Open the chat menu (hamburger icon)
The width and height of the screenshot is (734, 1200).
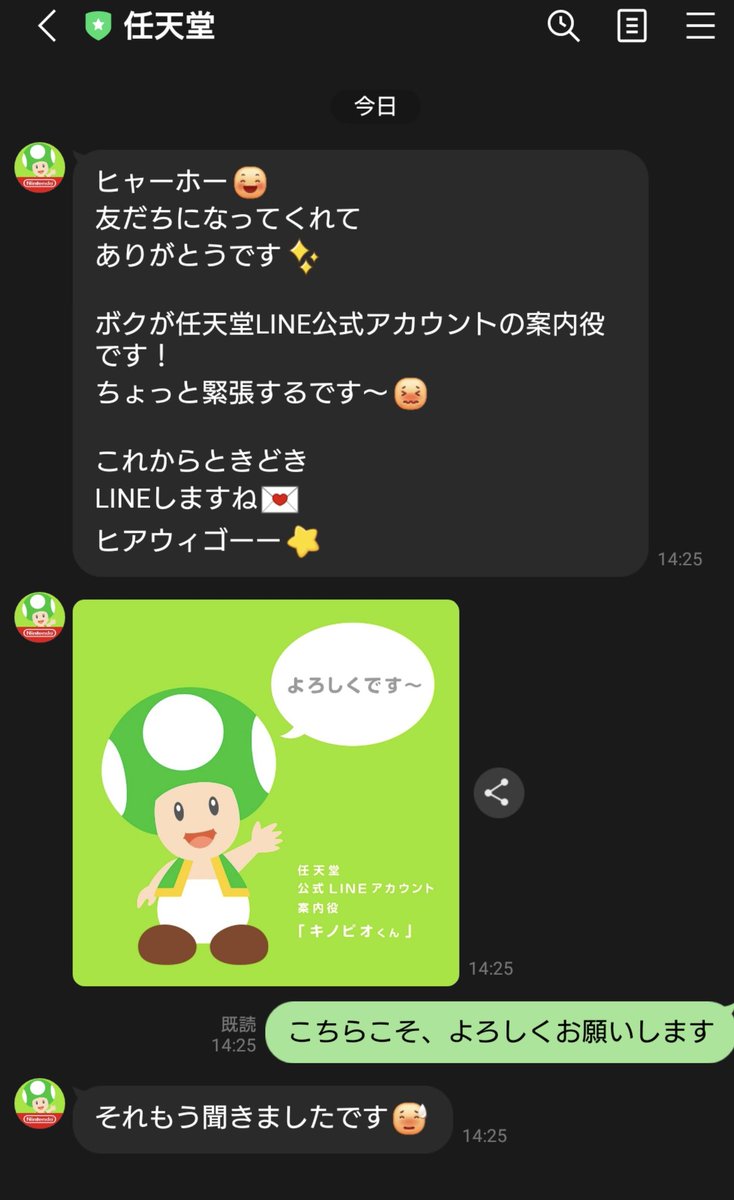pos(700,27)
